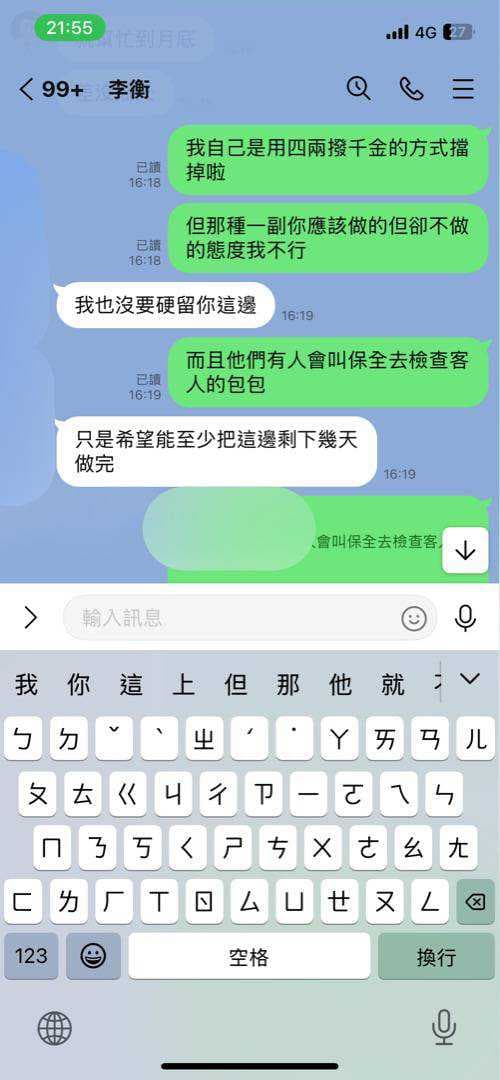Expand the attachment options chevron
The width and height of the screenshot is (500, 1080).
[x=30, y=618]
